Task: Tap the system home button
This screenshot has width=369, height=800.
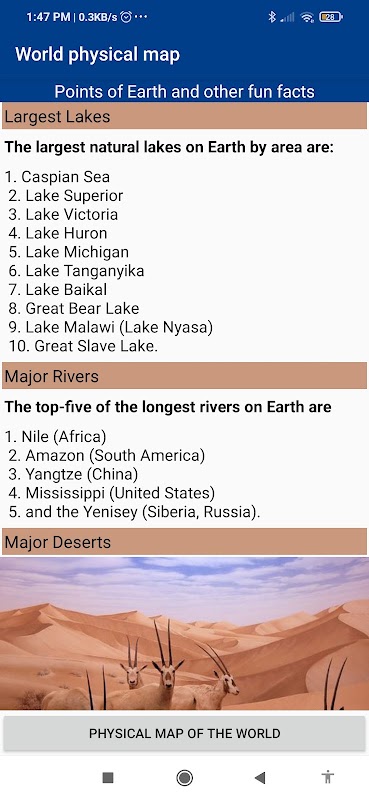Action: (184, 778)
